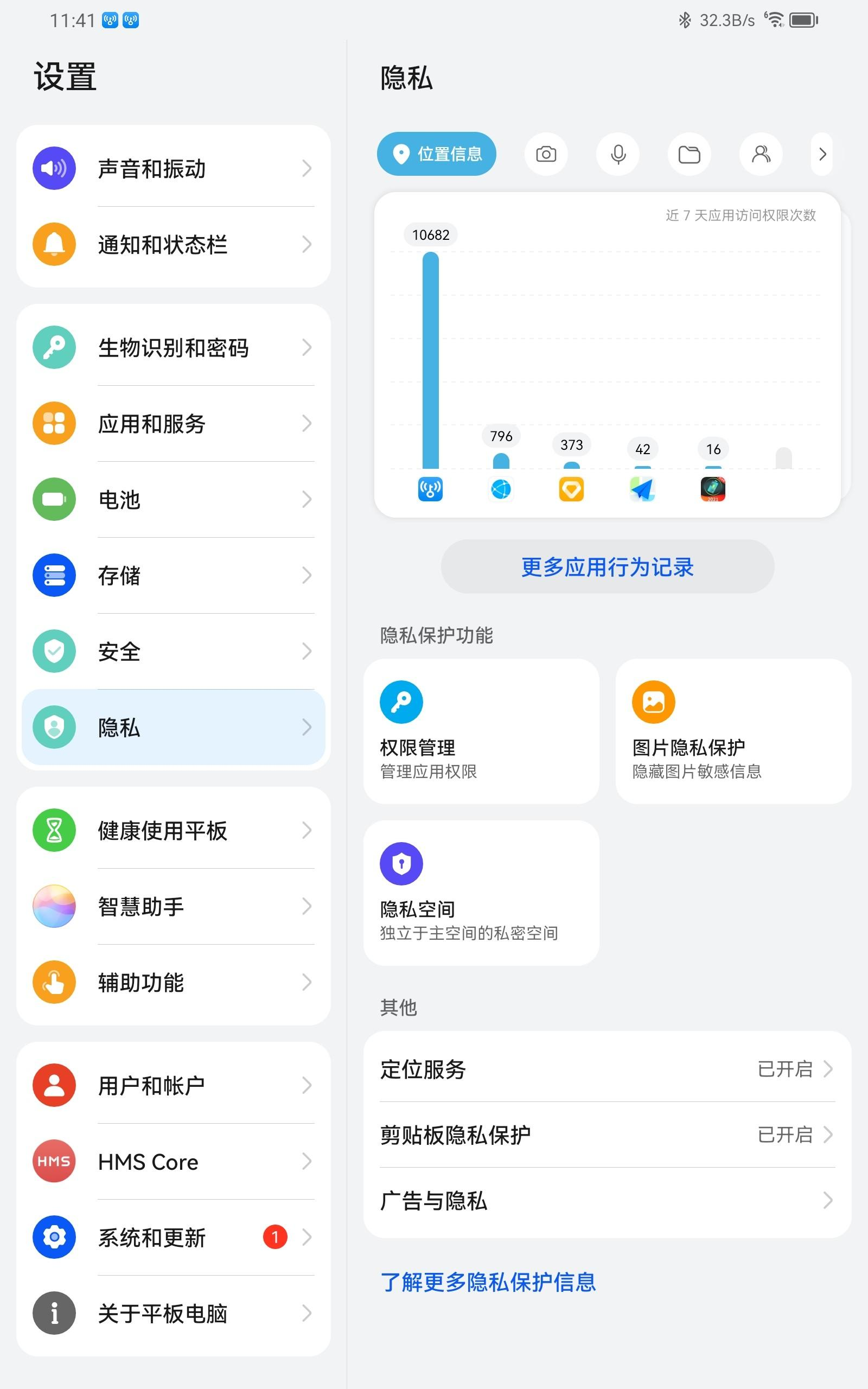Tap 更多应用行为记录 button

click(608, 566)
